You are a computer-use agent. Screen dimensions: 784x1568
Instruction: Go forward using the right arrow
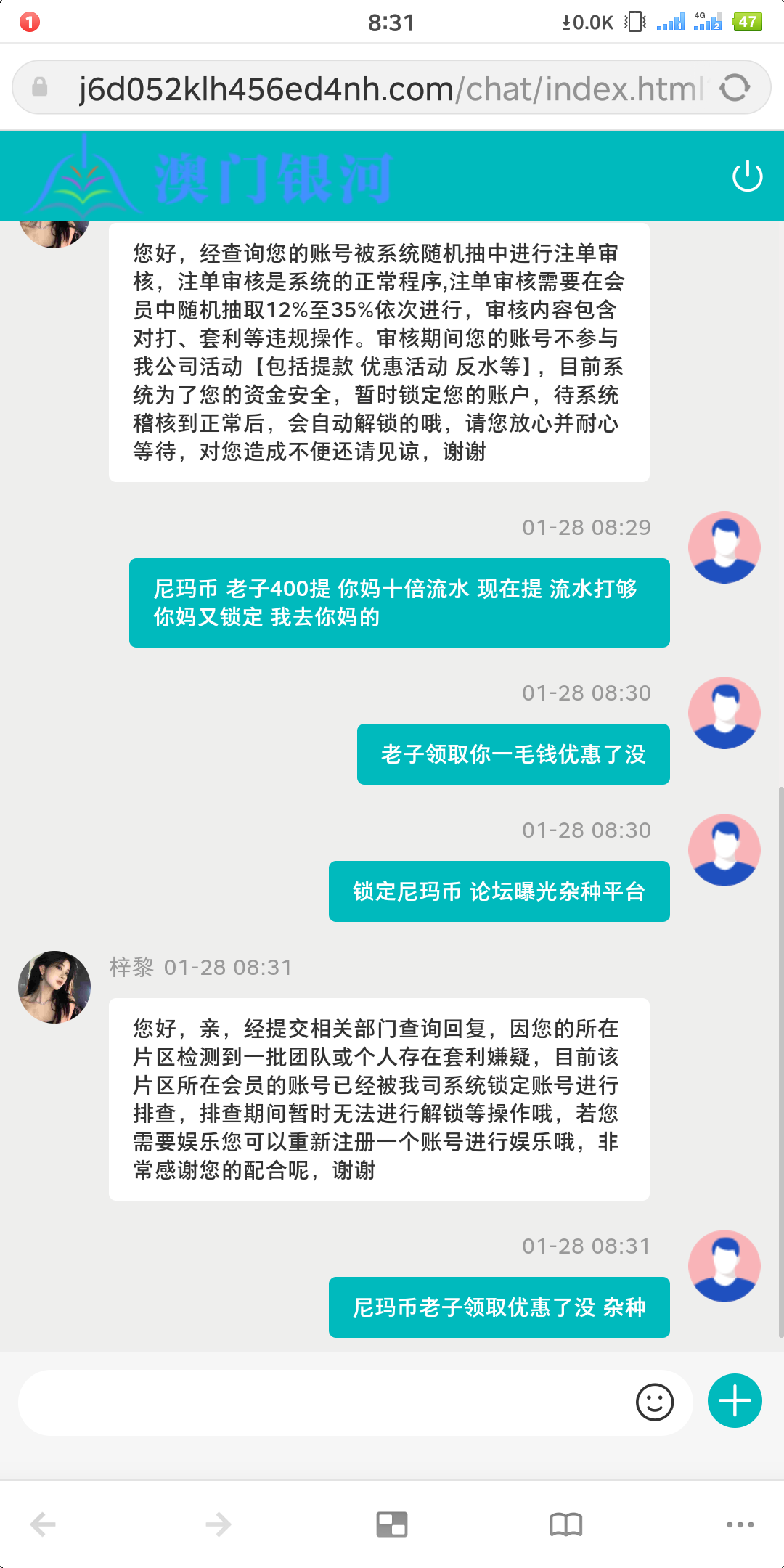tap(218, 1524)
